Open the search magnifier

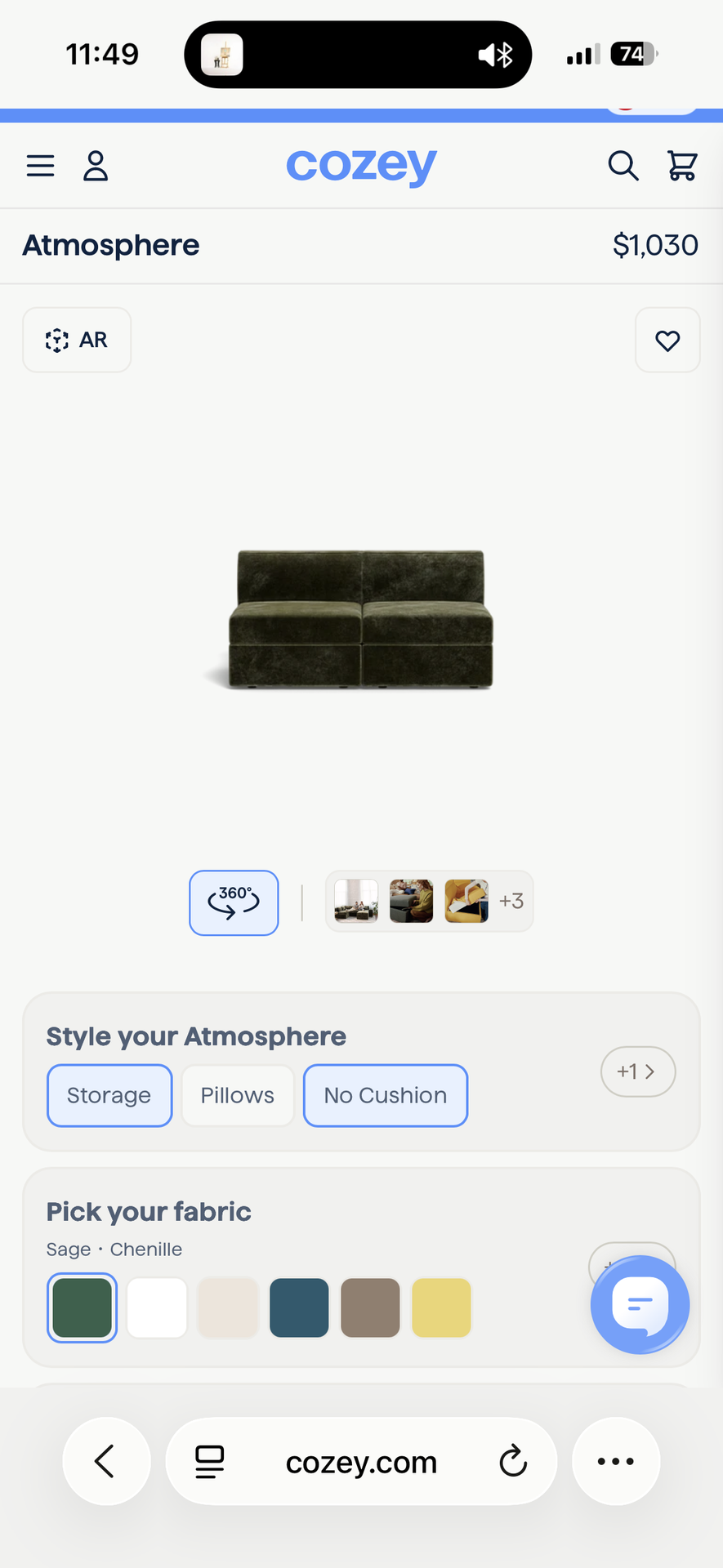coord(623,166)
